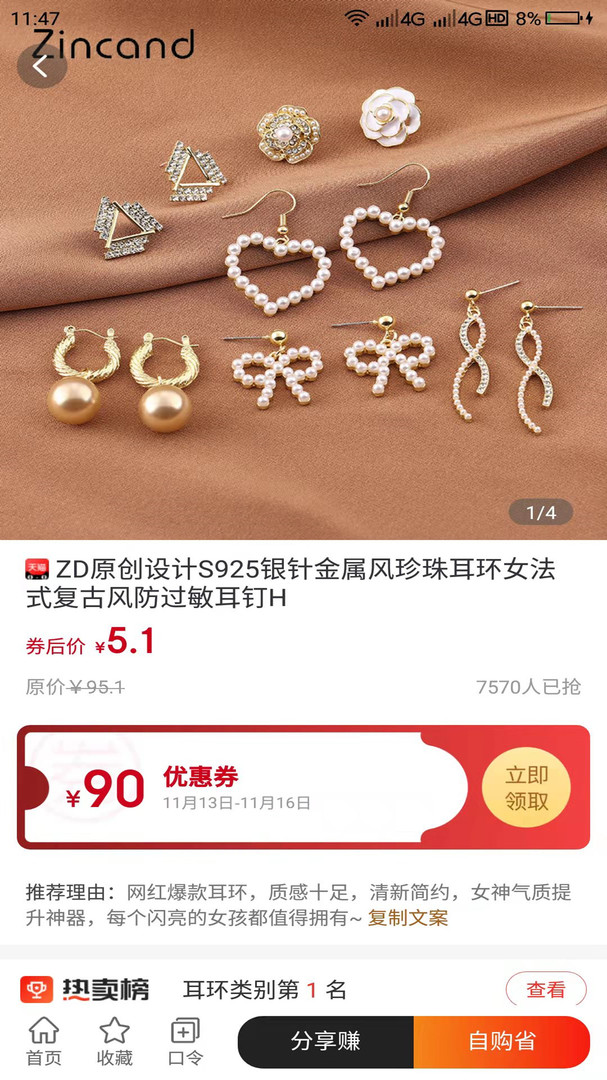Add this item to 收藏 favorites

pos(114,1042)
